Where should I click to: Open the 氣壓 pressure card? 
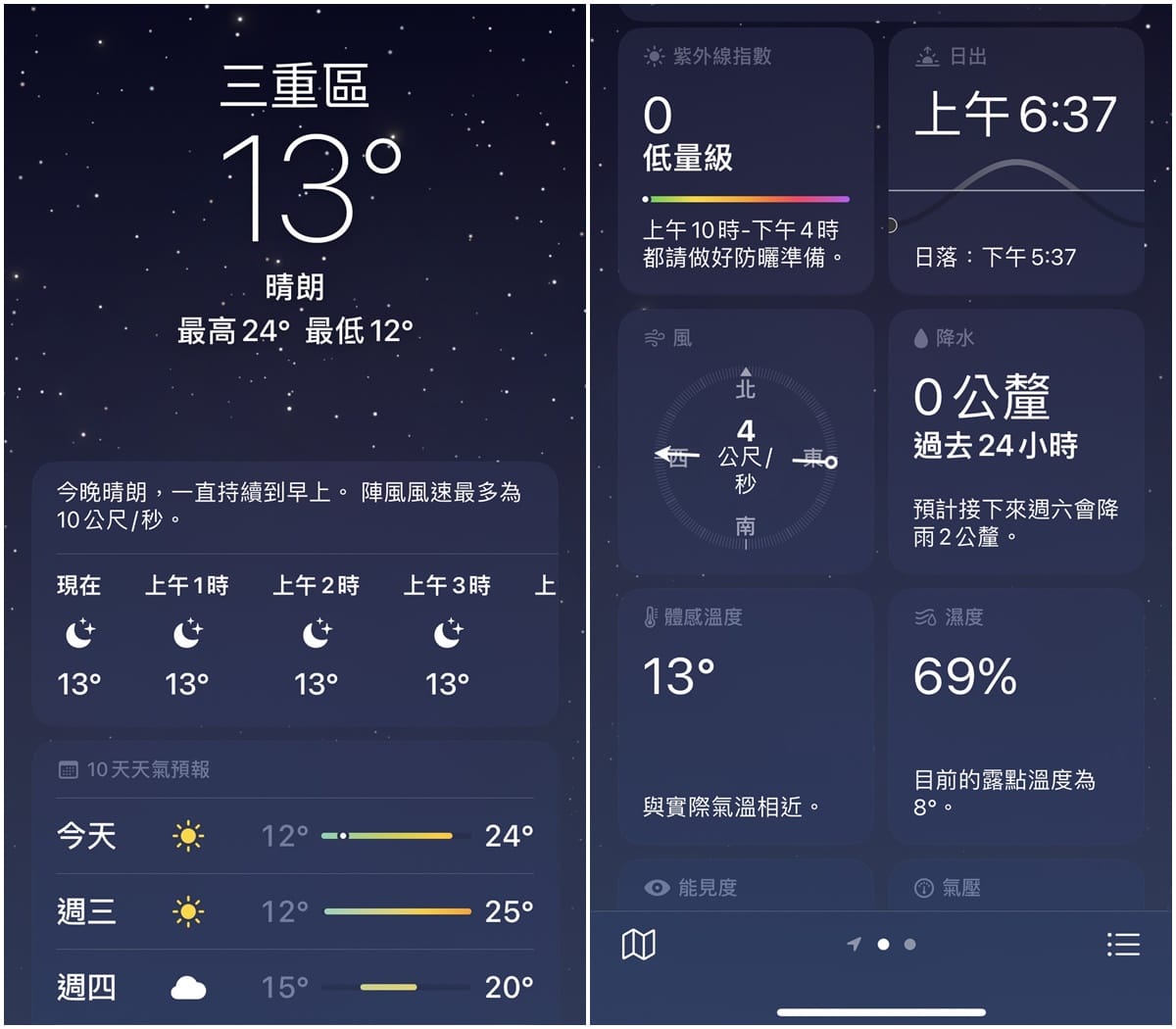[1016, 887]
